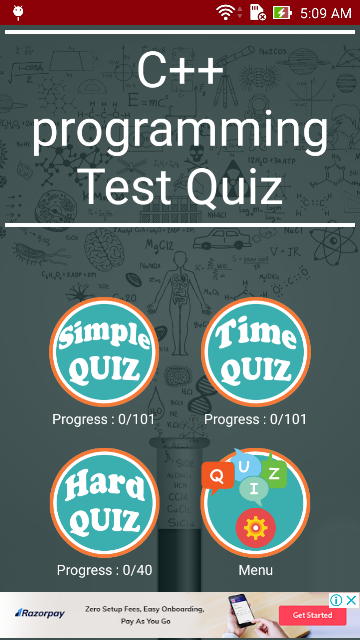Open the Menu button
The width and height of the screenshot is (360, 640).
pyautogui.click(x=256, y=503)
